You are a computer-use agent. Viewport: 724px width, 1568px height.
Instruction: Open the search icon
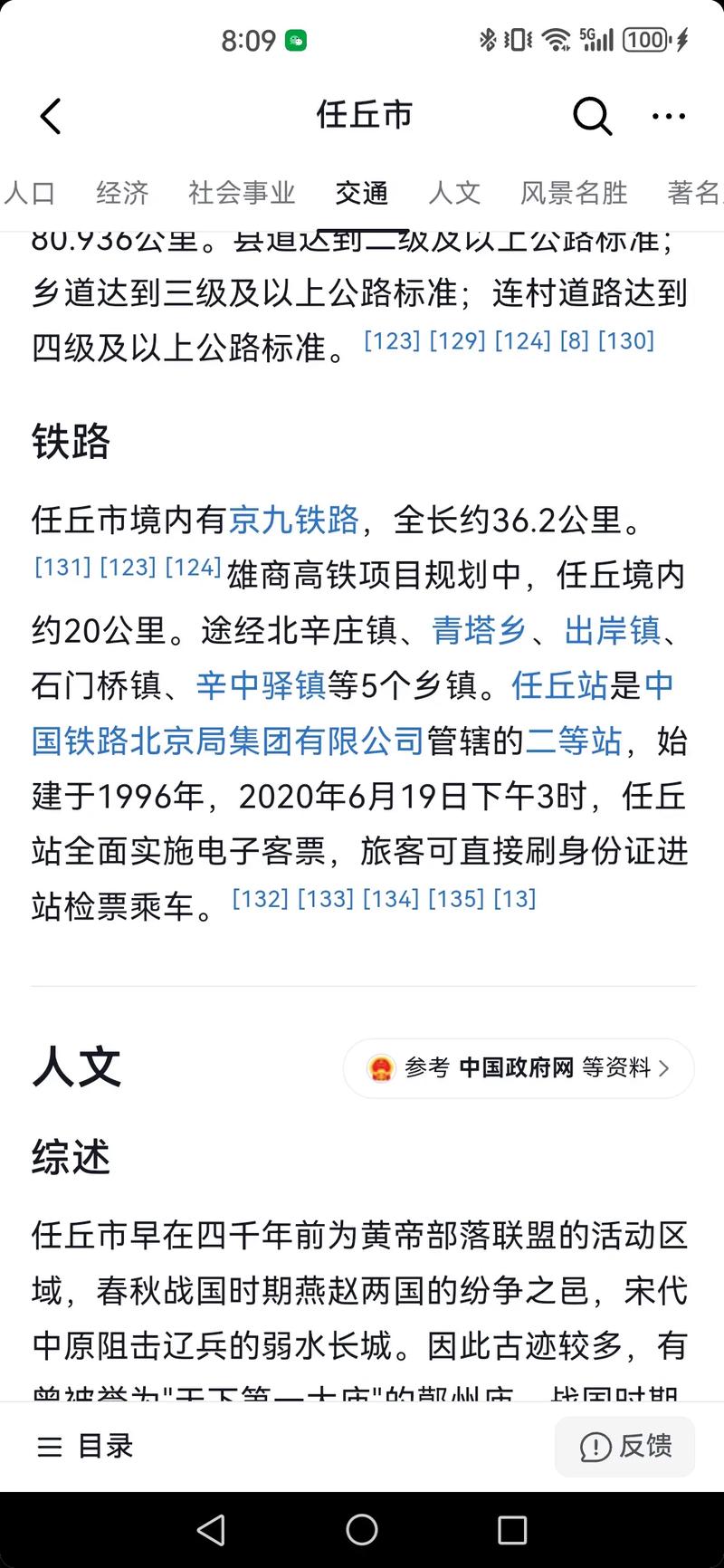coord(592,116)
